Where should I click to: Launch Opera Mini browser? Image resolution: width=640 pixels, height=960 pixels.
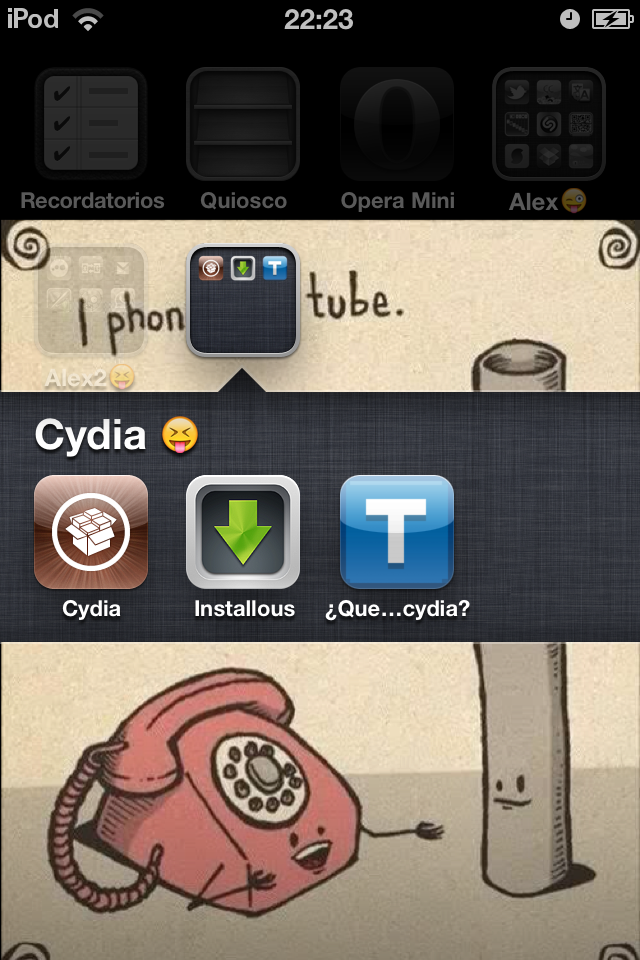pyautogui.click(x=397, y=124)
